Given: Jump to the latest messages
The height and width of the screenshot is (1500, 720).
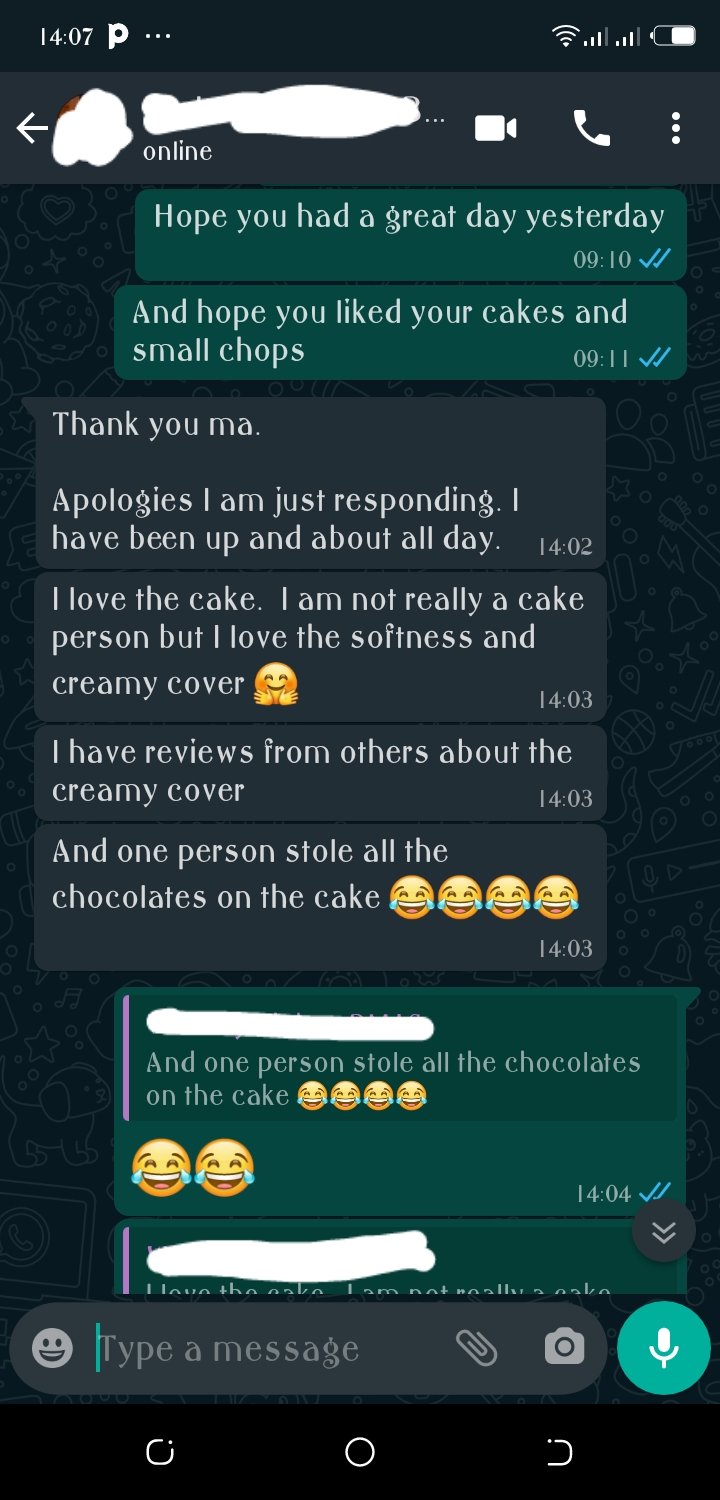Looking at the screenshot, I should click(664, 1232).
